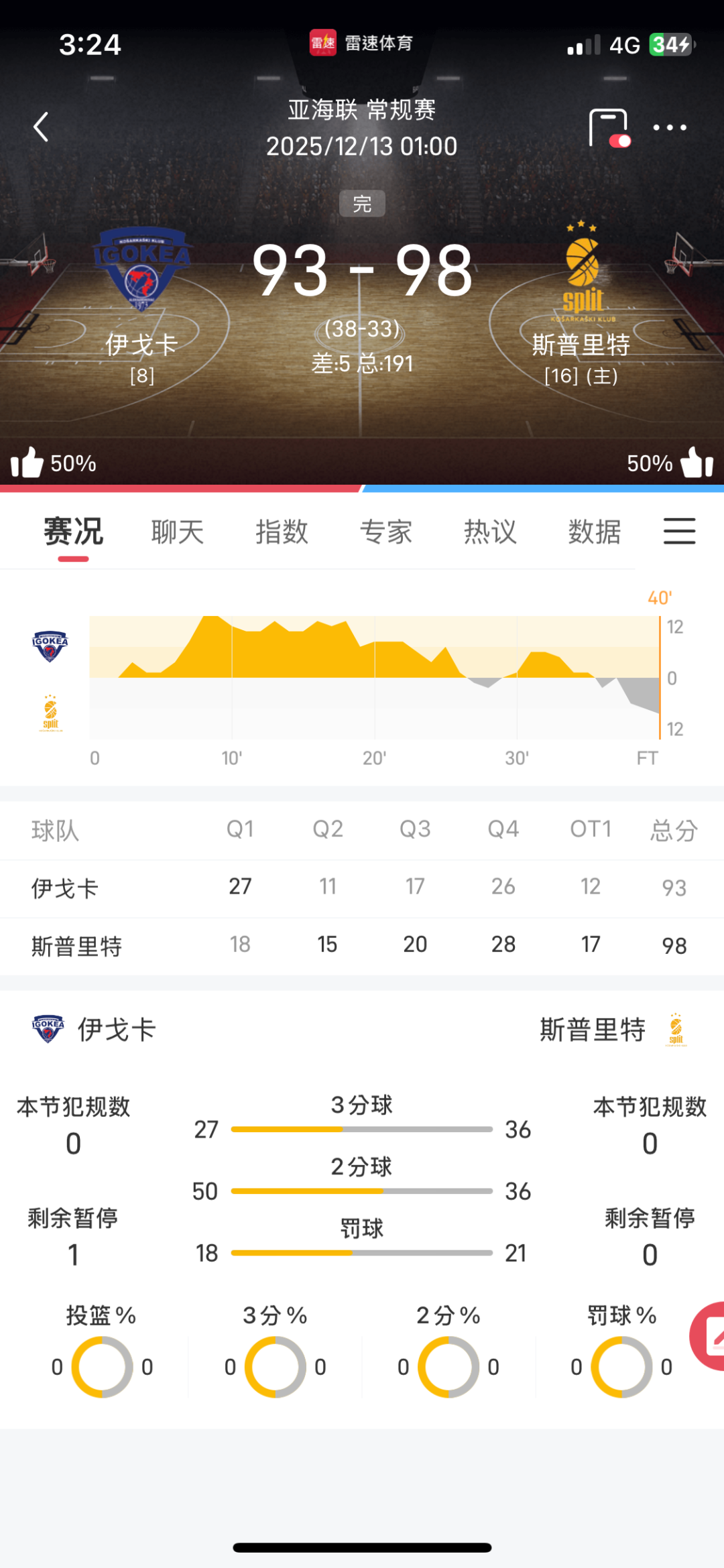Open the 专家 tab

coord(386,532)
